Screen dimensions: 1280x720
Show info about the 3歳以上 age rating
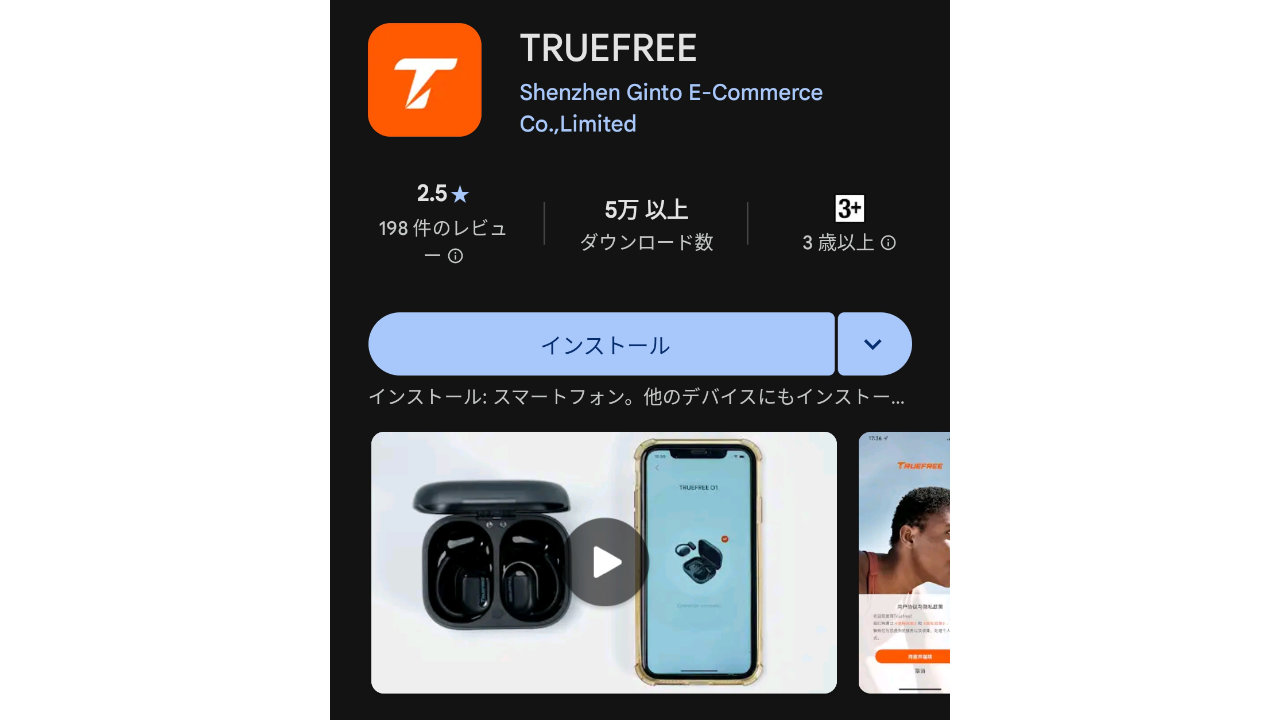click(888, 243)
